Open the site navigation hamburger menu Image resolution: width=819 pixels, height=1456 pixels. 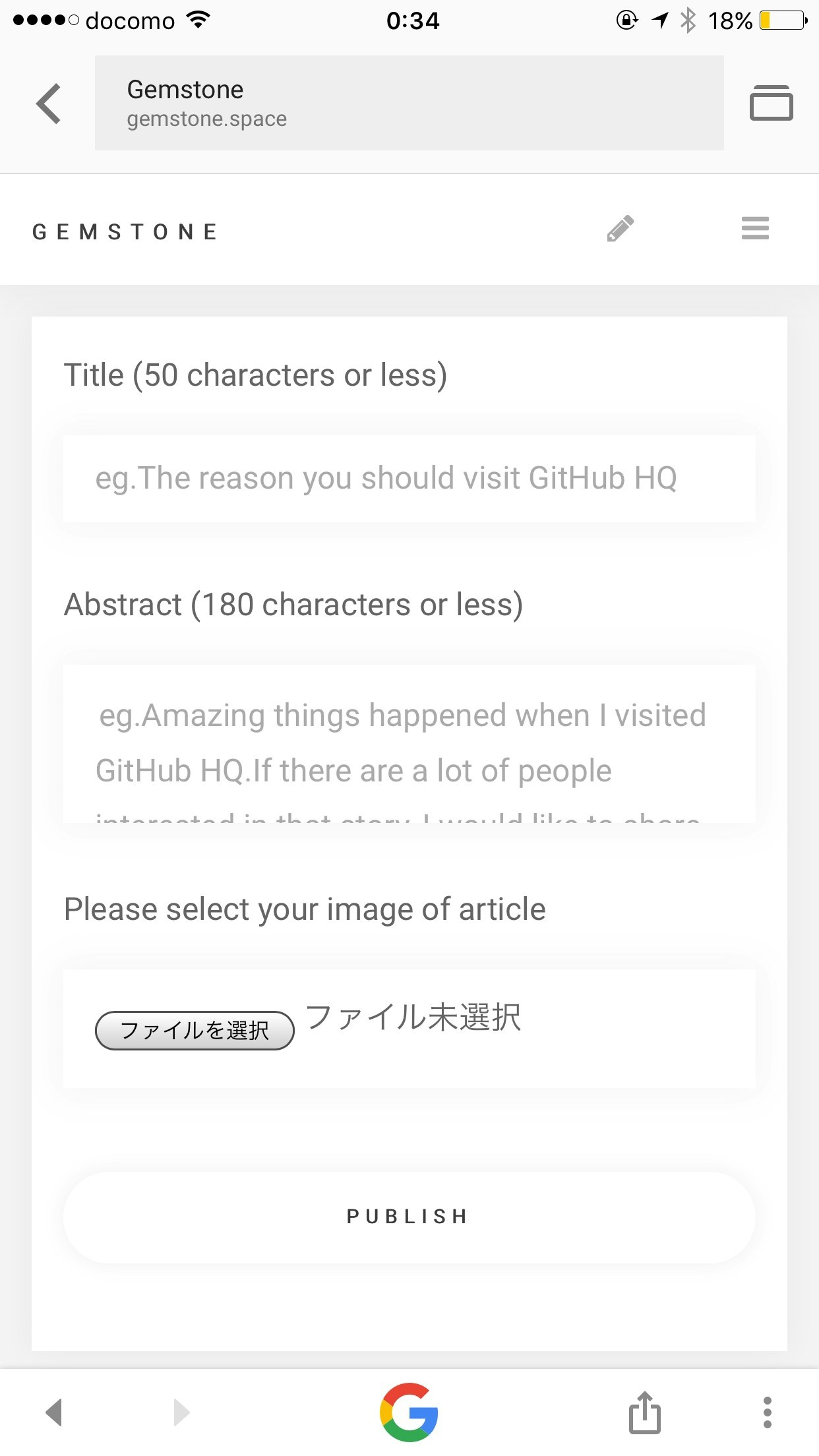[x=754, y=229]
